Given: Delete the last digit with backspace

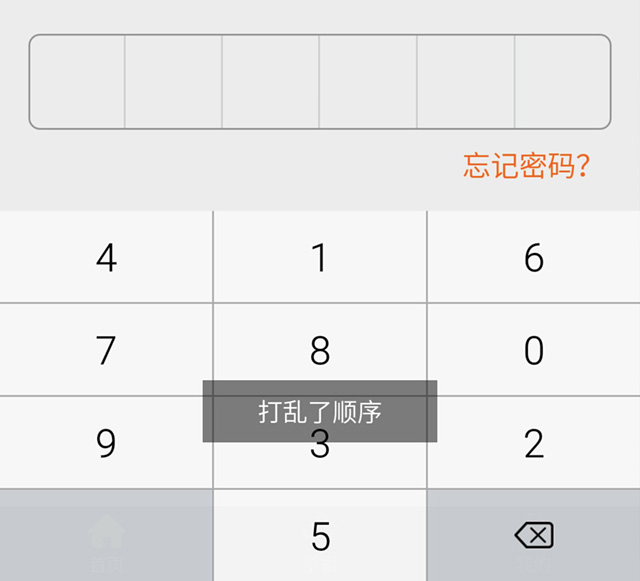Looking at the screenshot, I should coord(534,536).
